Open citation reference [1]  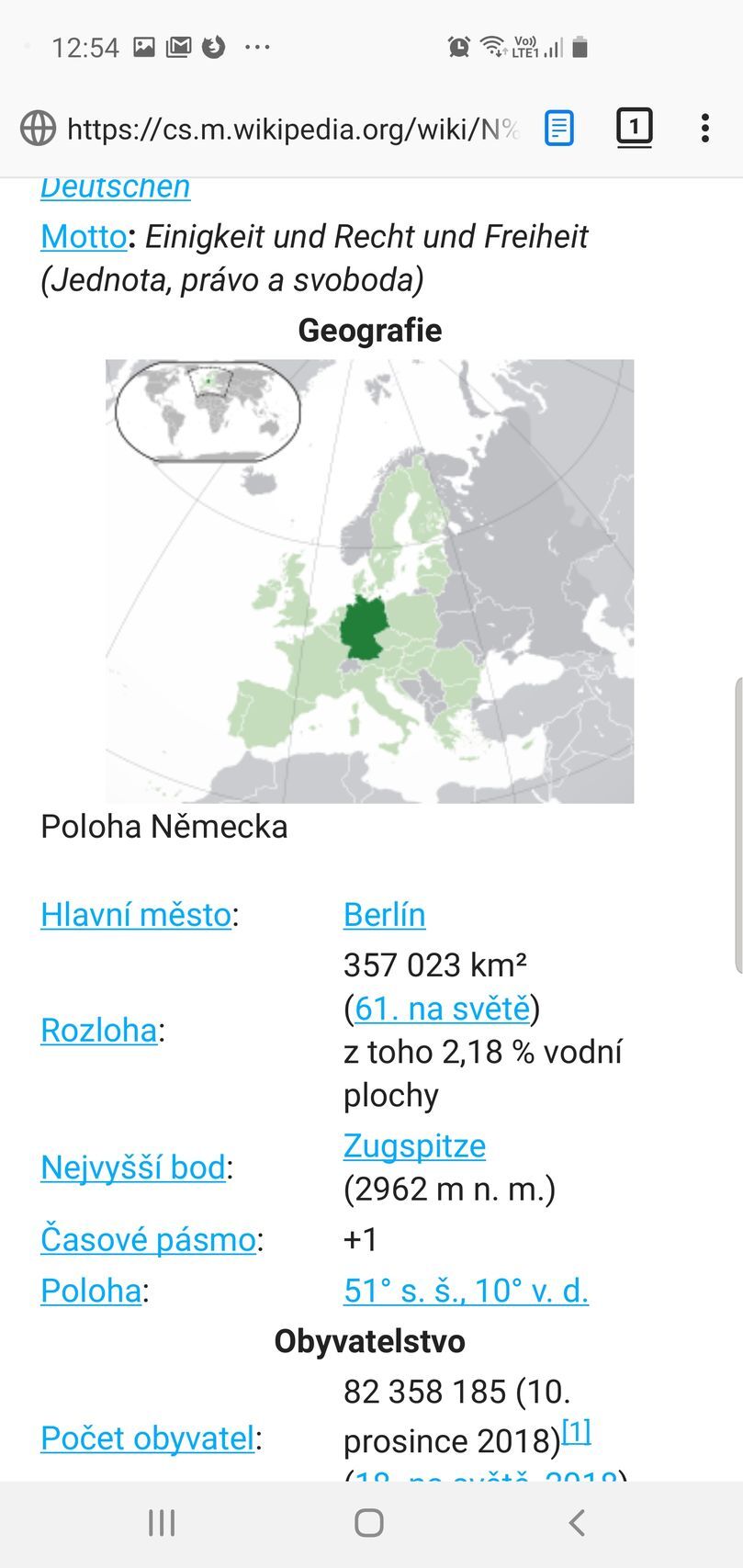point(577,1430)
